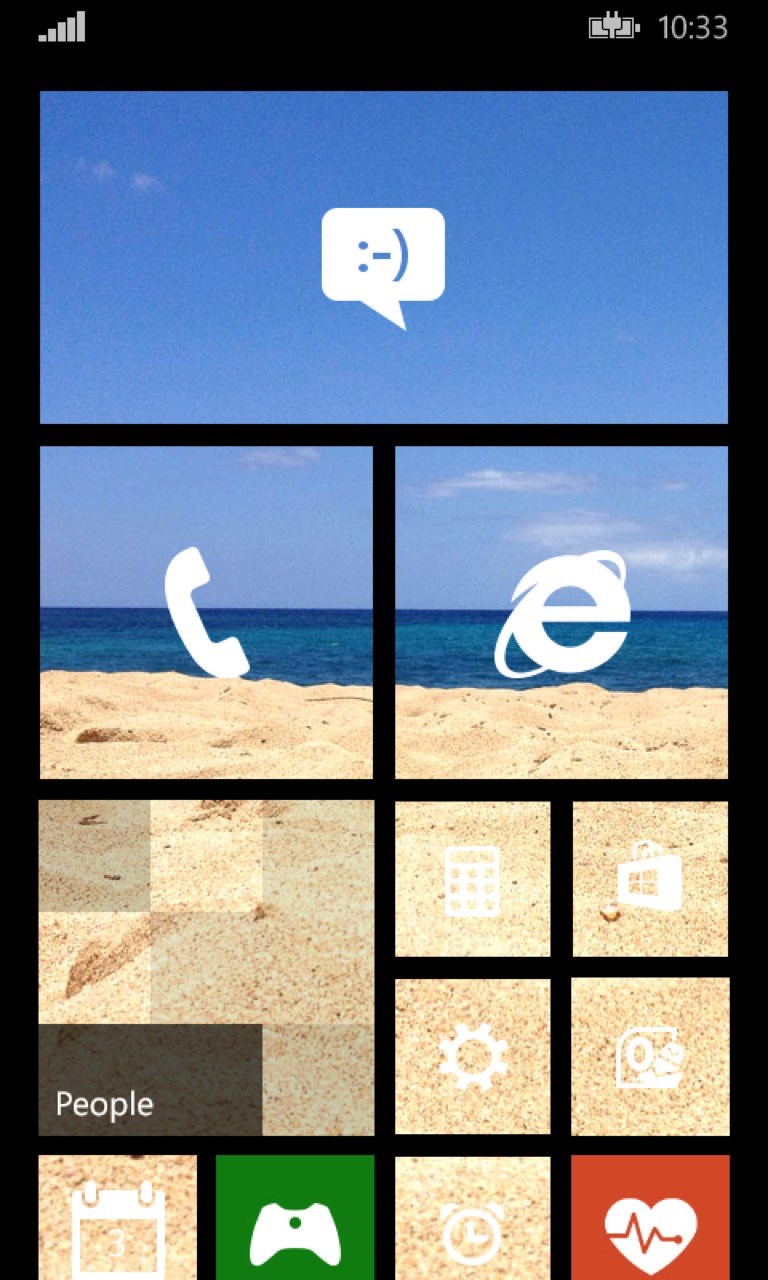Open the Messaging tile
Image resolution: width=768 pixels, height=1280 pixels.
pyautogui.click(x=383, y=258)
